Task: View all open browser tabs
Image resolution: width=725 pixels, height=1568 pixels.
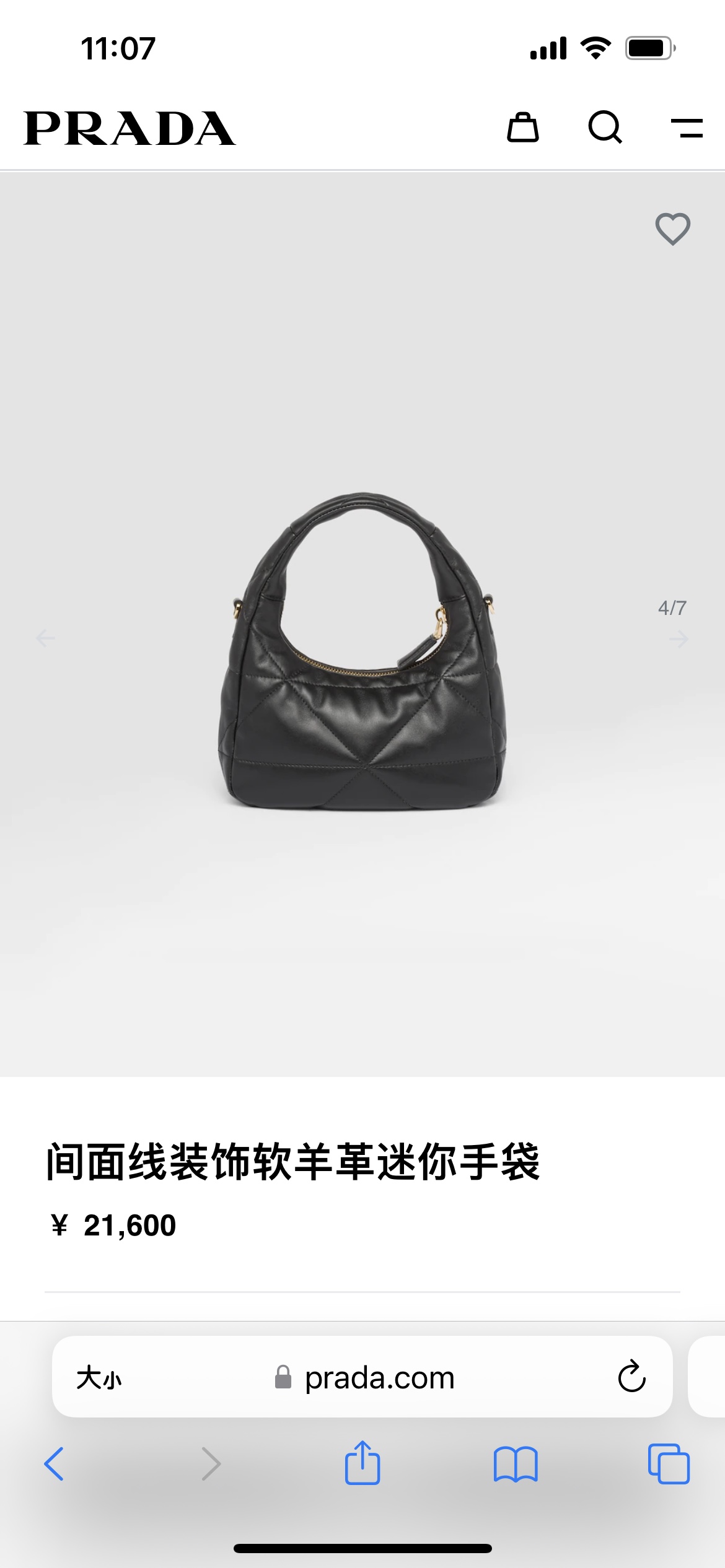Action: coord(669,1464)
